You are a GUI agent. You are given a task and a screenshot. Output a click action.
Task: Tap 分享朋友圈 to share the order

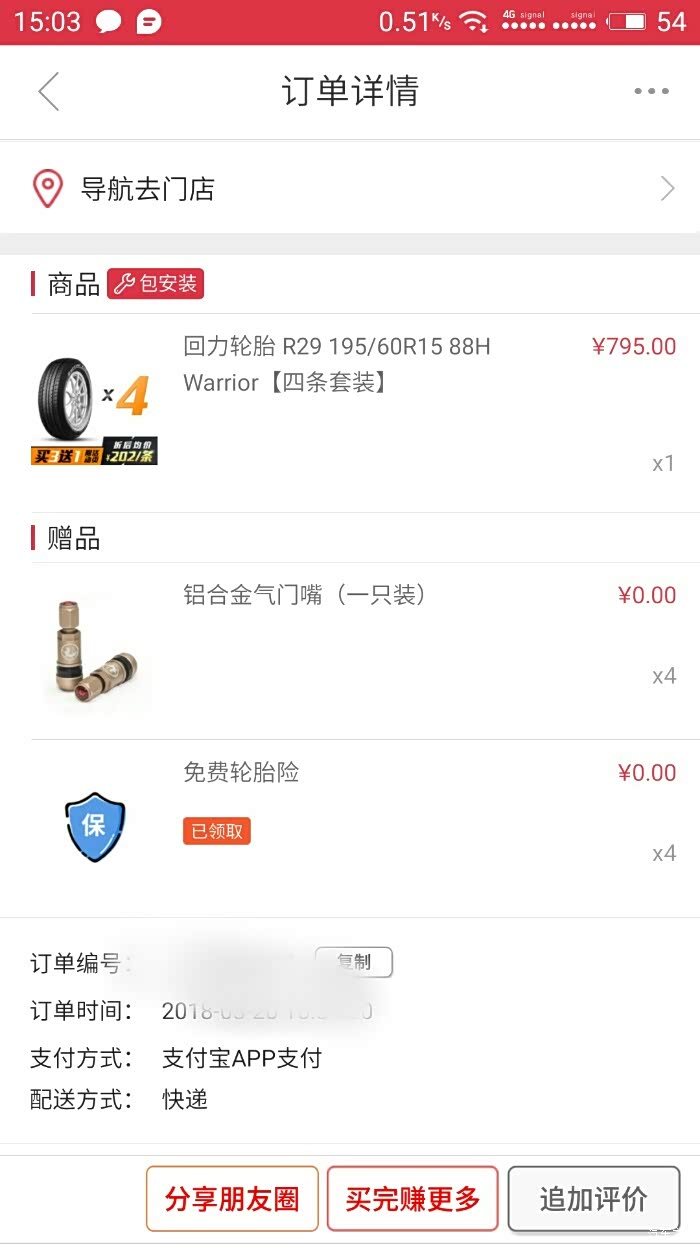click(232, 1198)
